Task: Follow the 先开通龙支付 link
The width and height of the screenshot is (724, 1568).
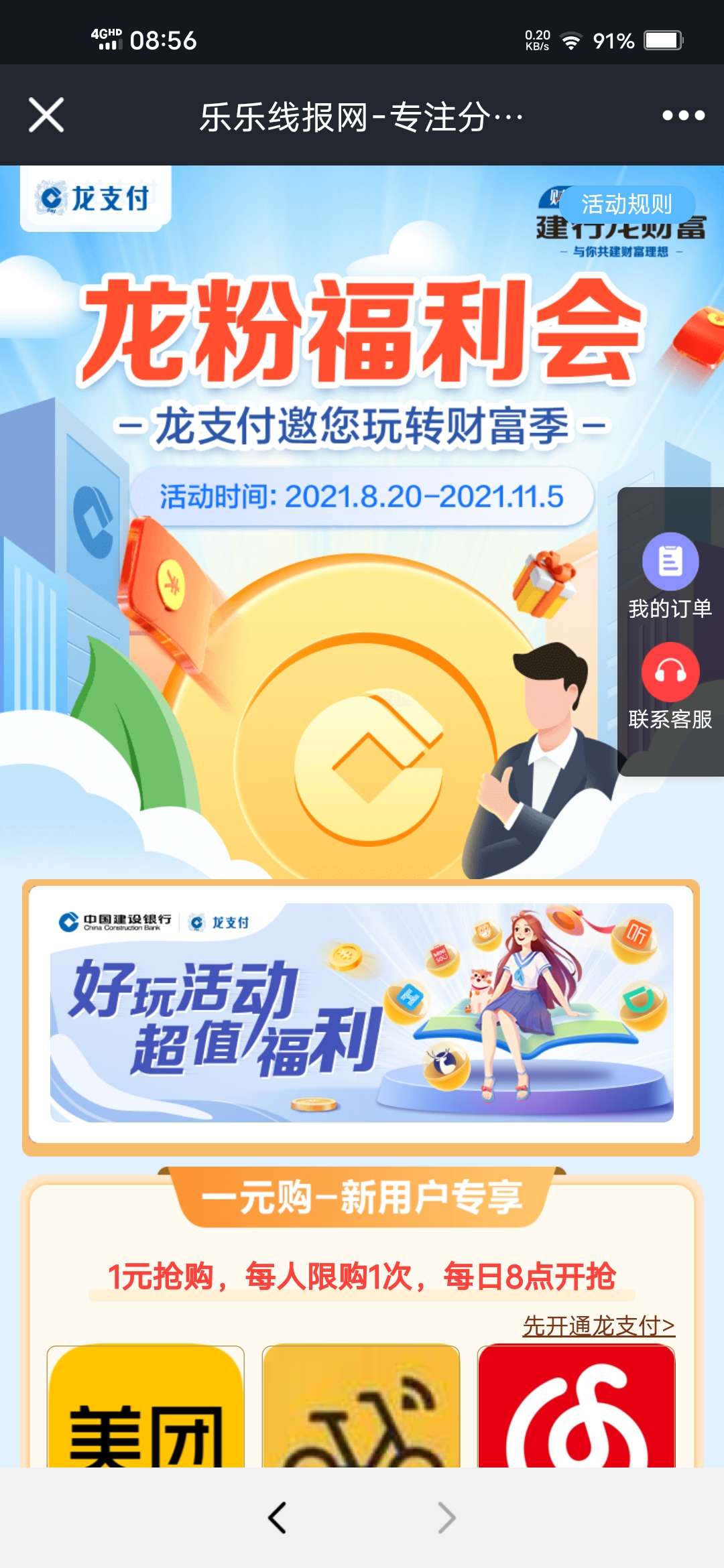Action: (598, 1325)
